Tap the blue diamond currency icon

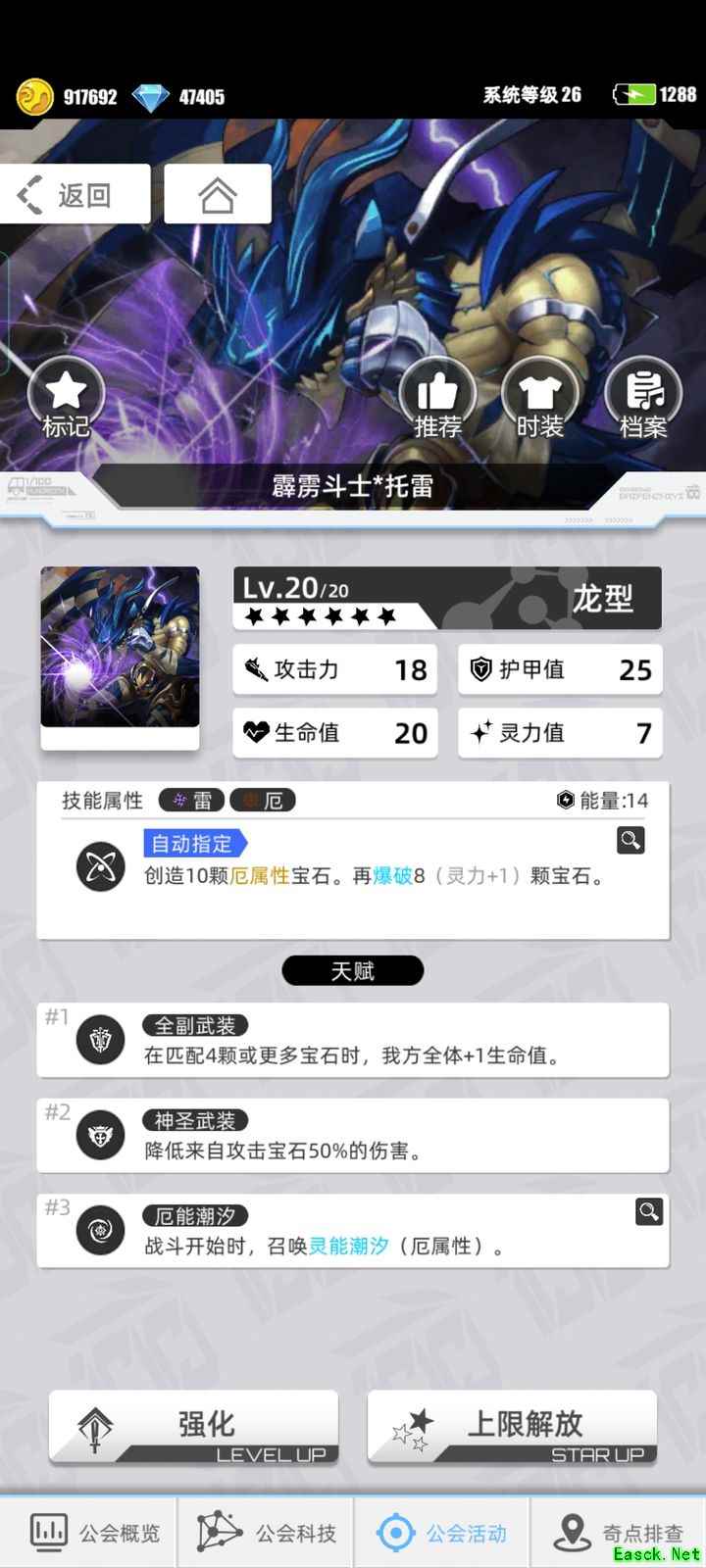point(150,96)
